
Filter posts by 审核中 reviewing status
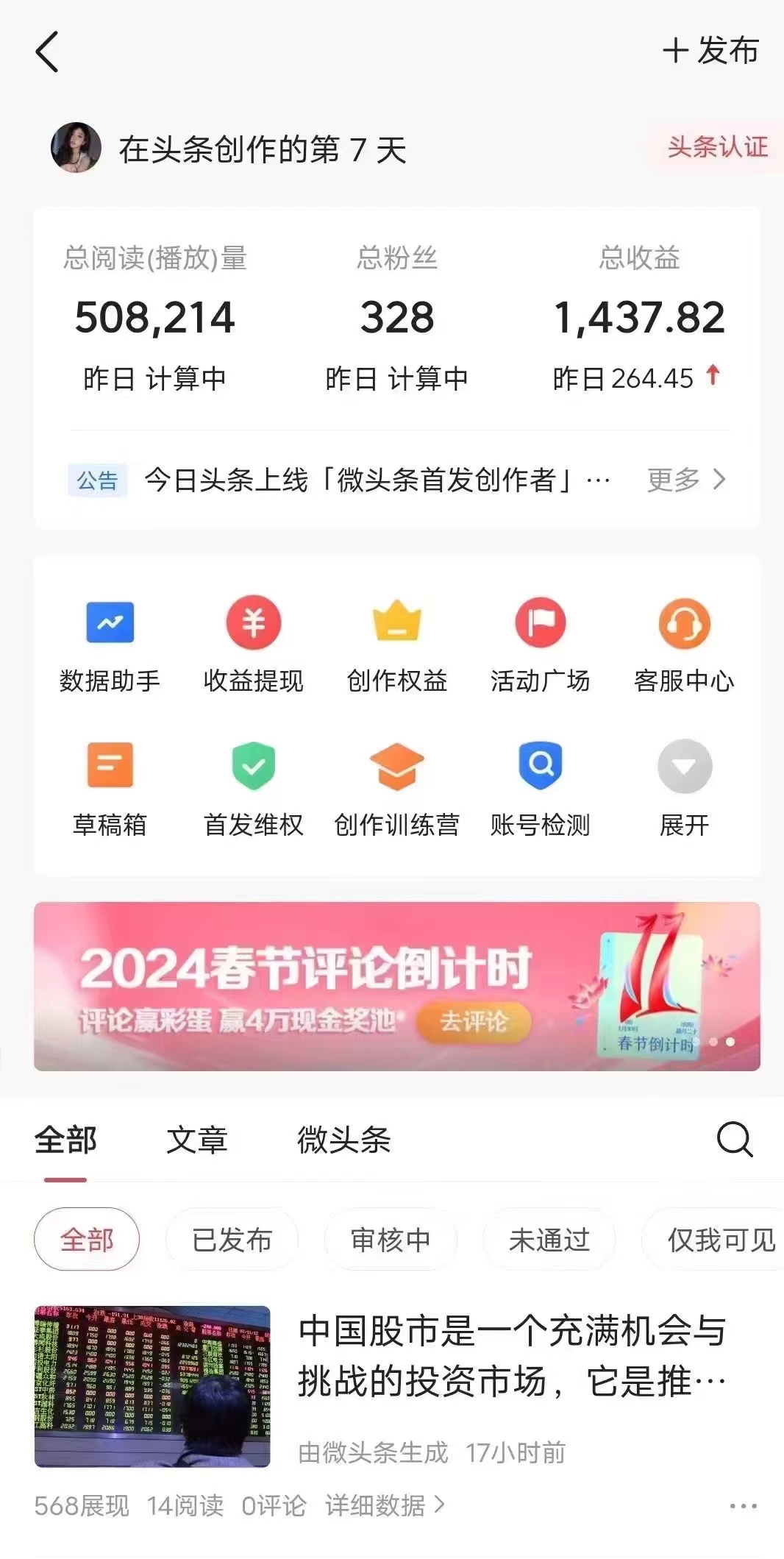click(390, 1239)
